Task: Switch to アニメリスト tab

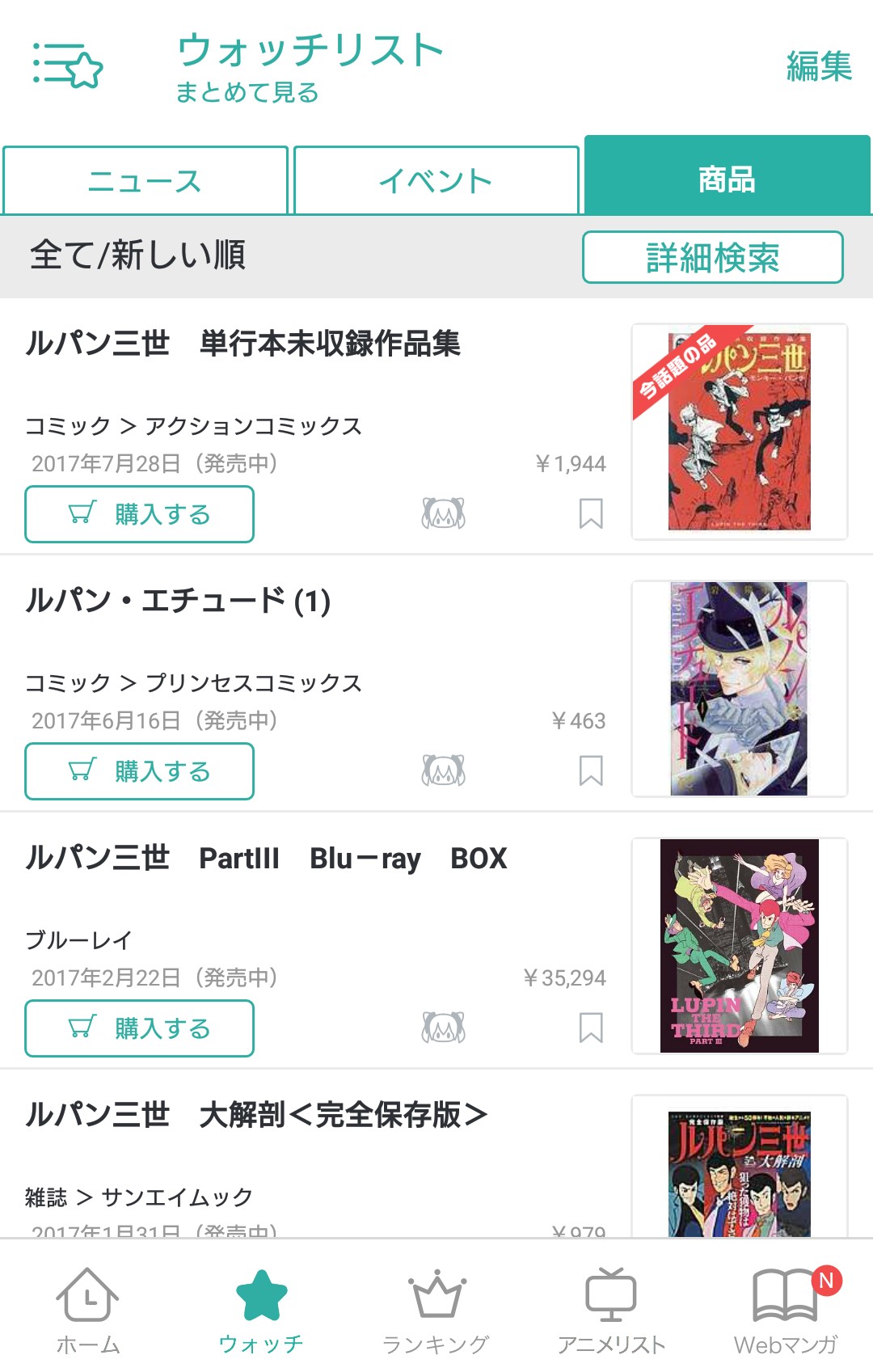Action: (x=611, y=1310)
